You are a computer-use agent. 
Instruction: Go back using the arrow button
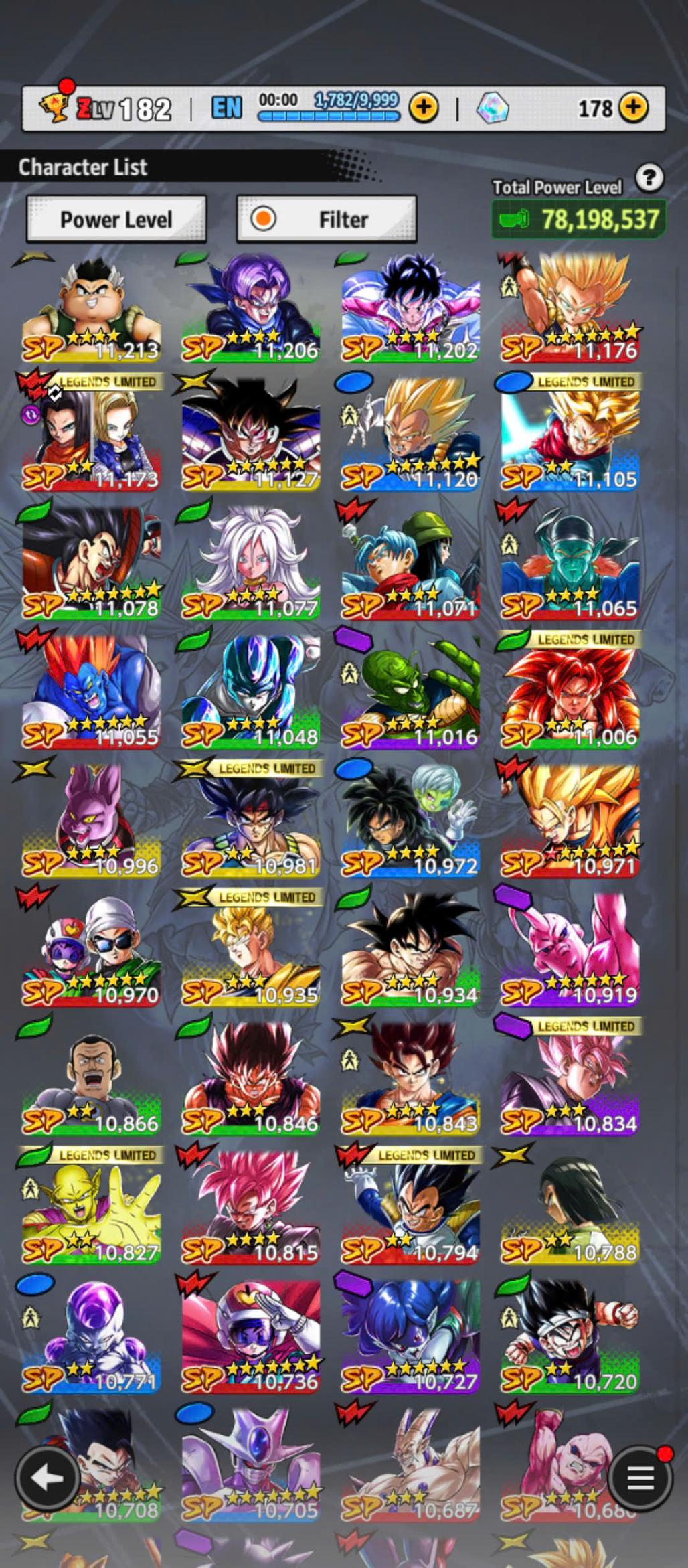[46, 1477]
